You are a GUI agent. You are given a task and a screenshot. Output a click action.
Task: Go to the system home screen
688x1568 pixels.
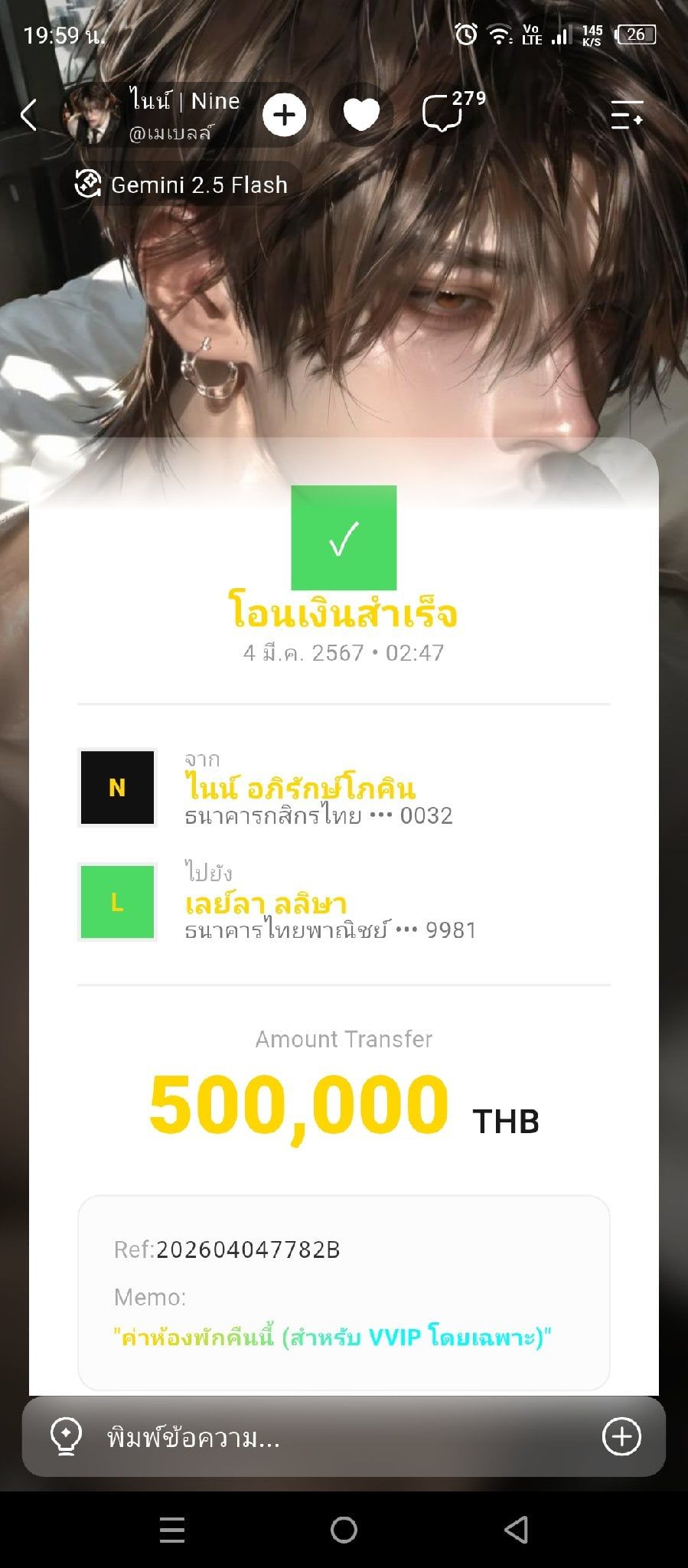pos(344,1530)
